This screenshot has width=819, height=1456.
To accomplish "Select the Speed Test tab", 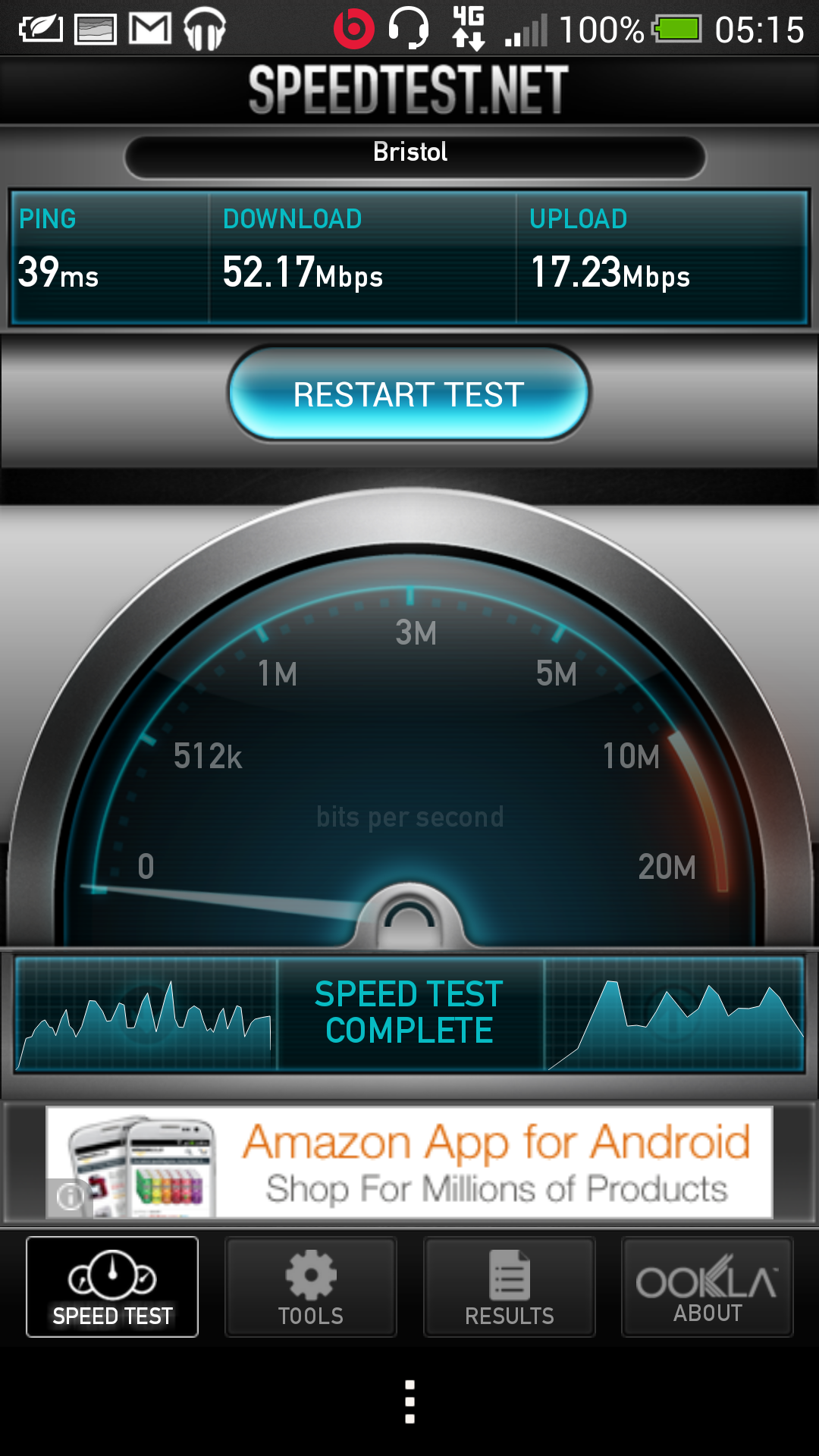I will coord(112,1287).
